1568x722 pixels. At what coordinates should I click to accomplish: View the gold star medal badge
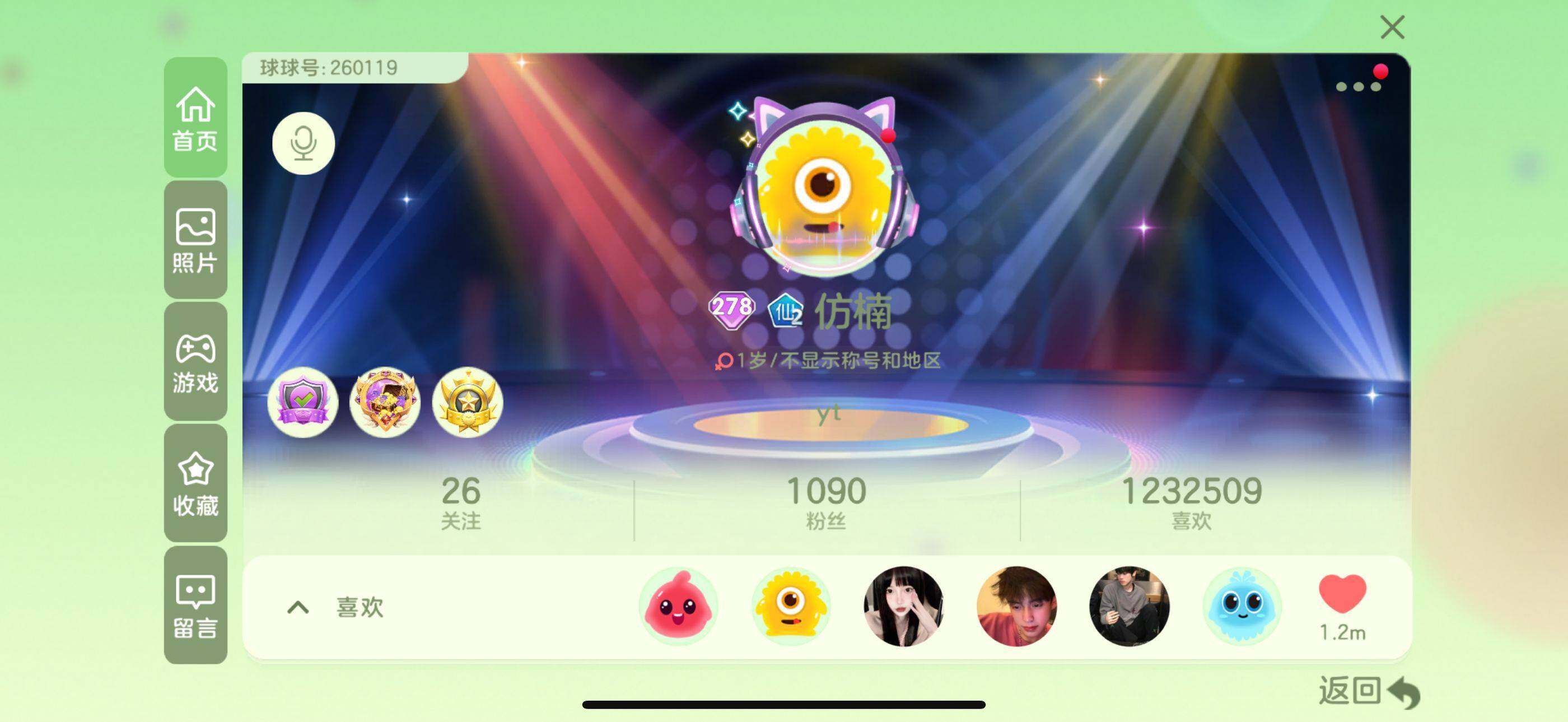[467, 402]
